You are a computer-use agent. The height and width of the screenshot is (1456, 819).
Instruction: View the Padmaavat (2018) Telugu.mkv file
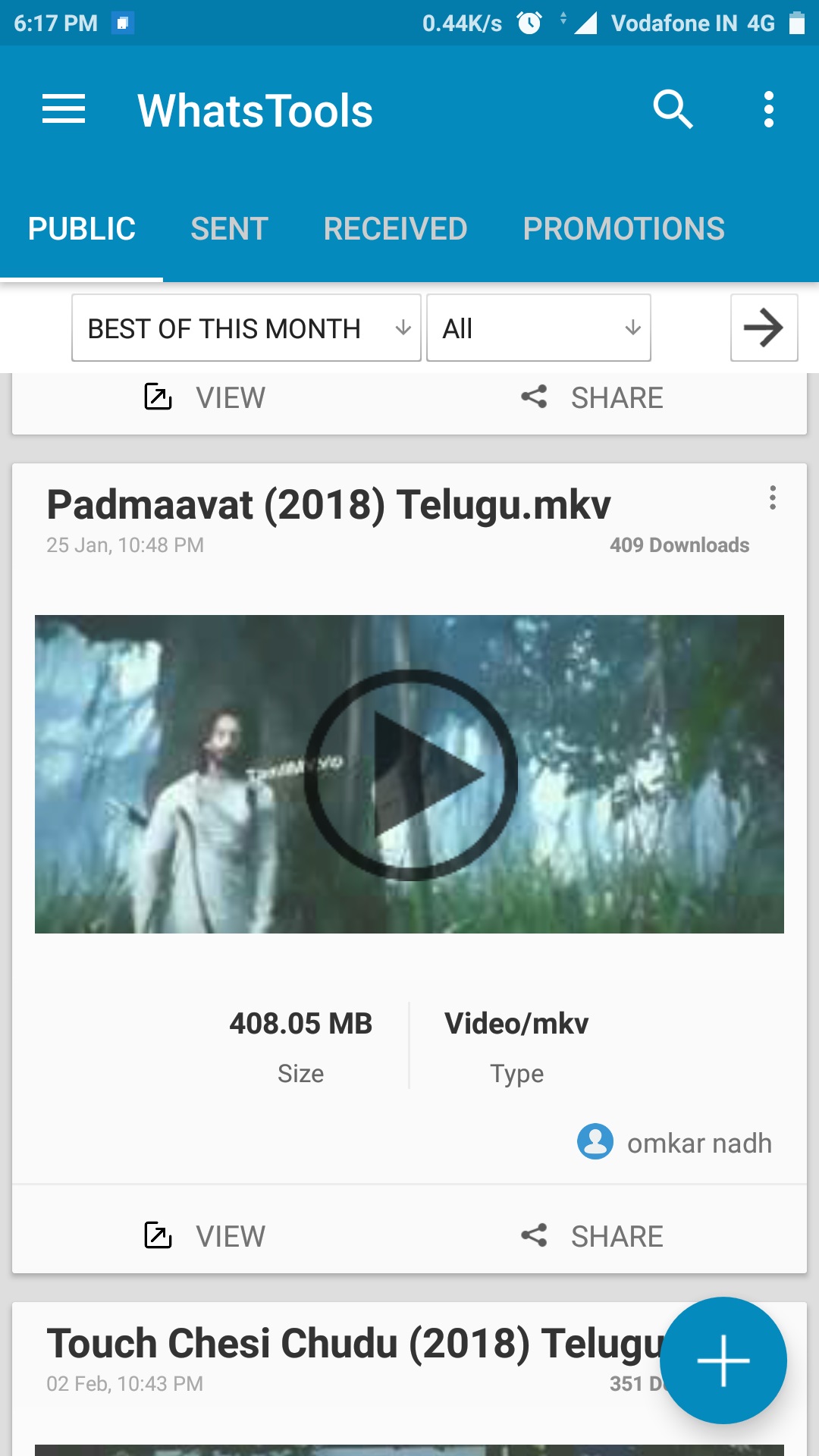[x=205, y=1236]
